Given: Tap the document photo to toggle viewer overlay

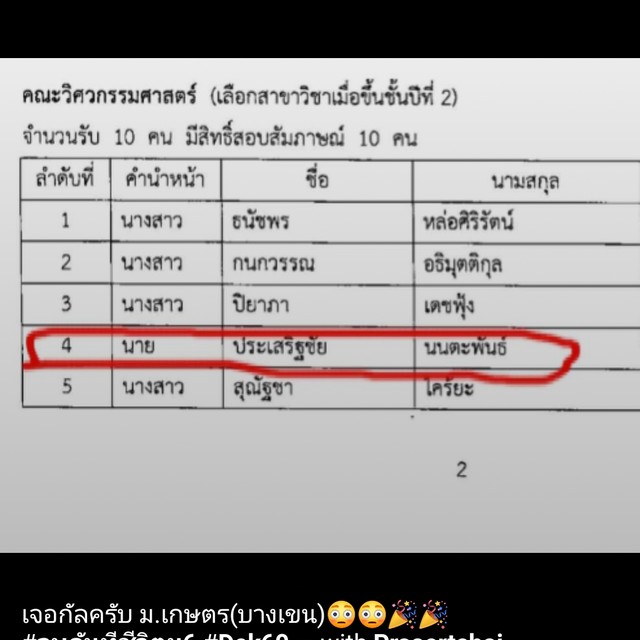Looking at the screenshot, I should [320, 300].
